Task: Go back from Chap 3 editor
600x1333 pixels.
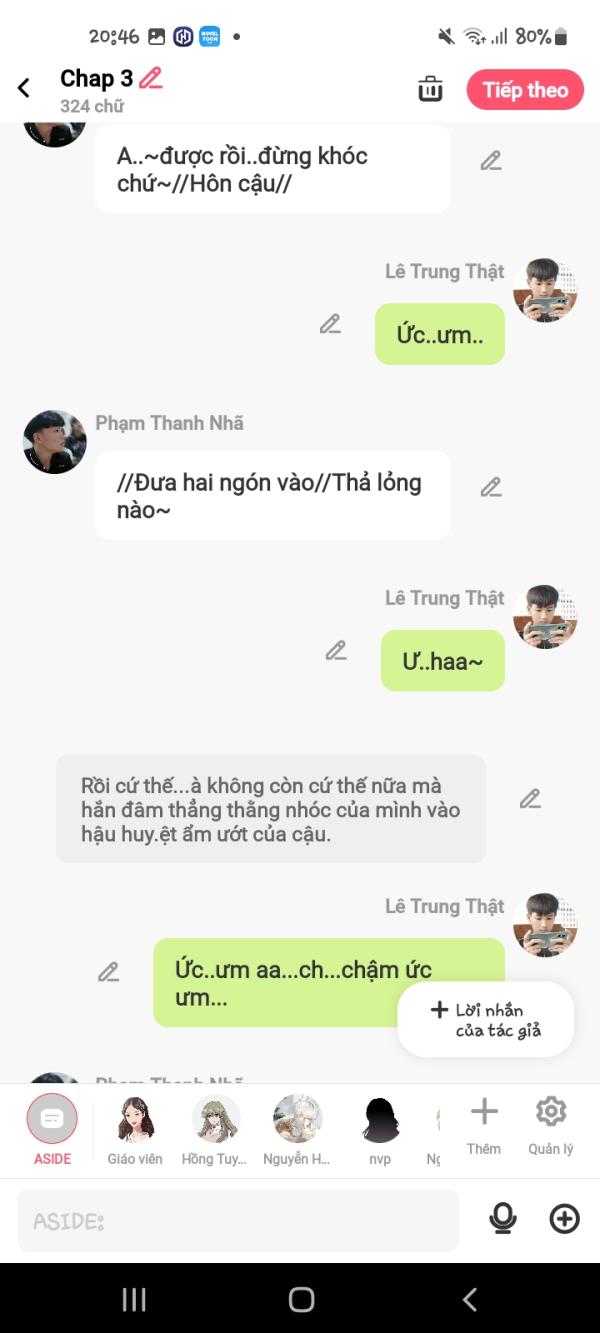Action: coord(24,88)
